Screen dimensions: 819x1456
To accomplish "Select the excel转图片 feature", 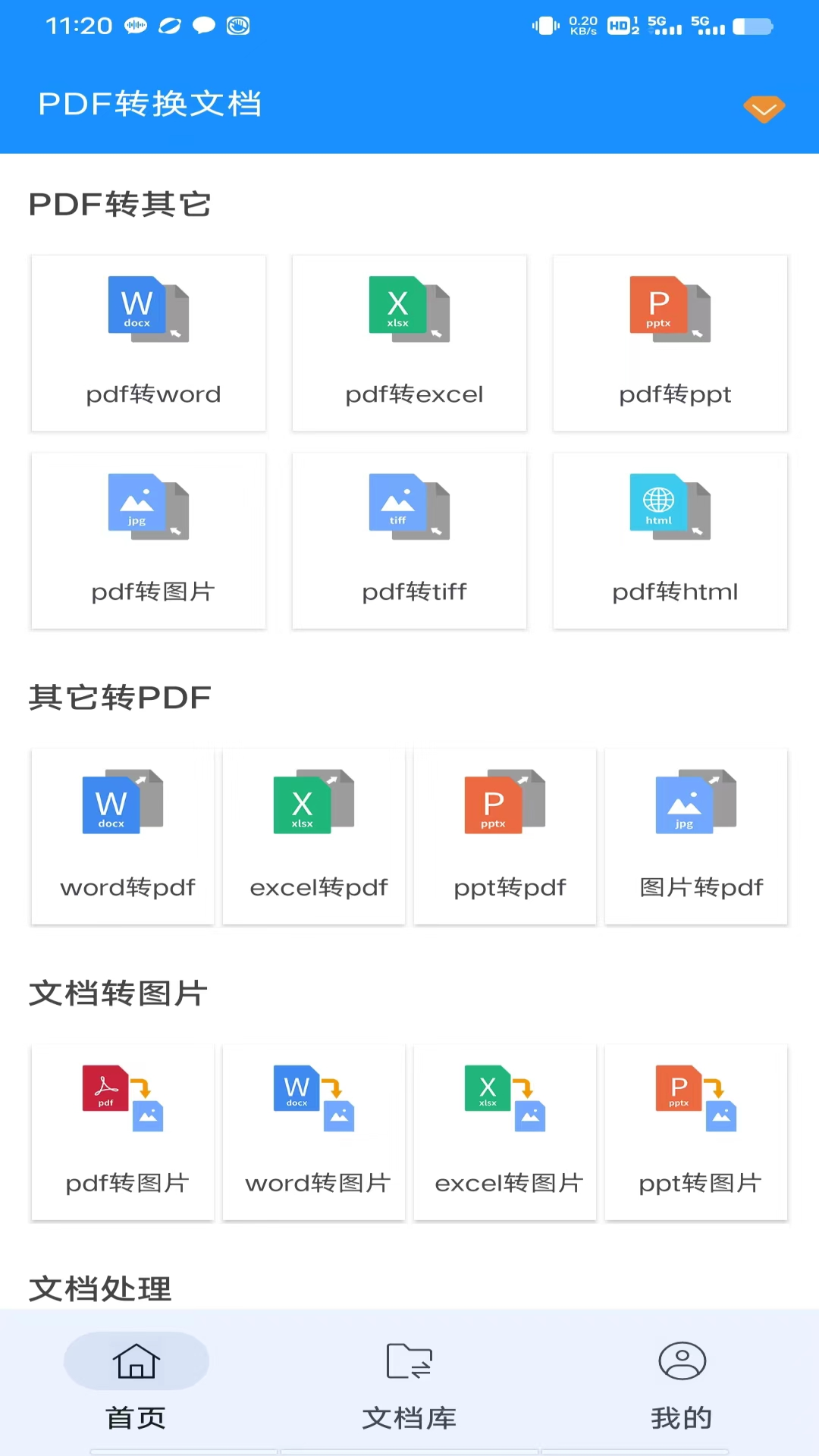I will pos(505,1132).
